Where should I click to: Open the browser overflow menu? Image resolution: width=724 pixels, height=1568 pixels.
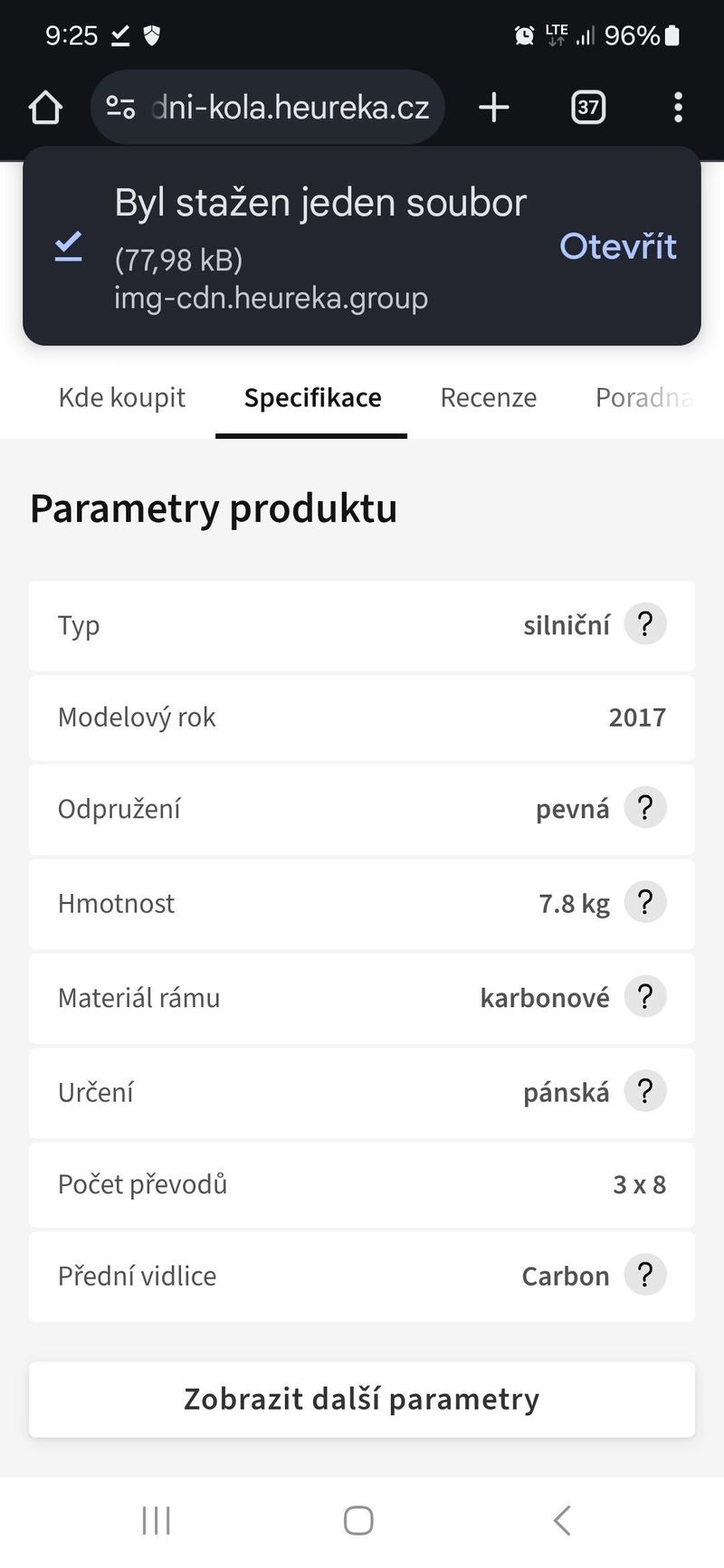[678, 108]
